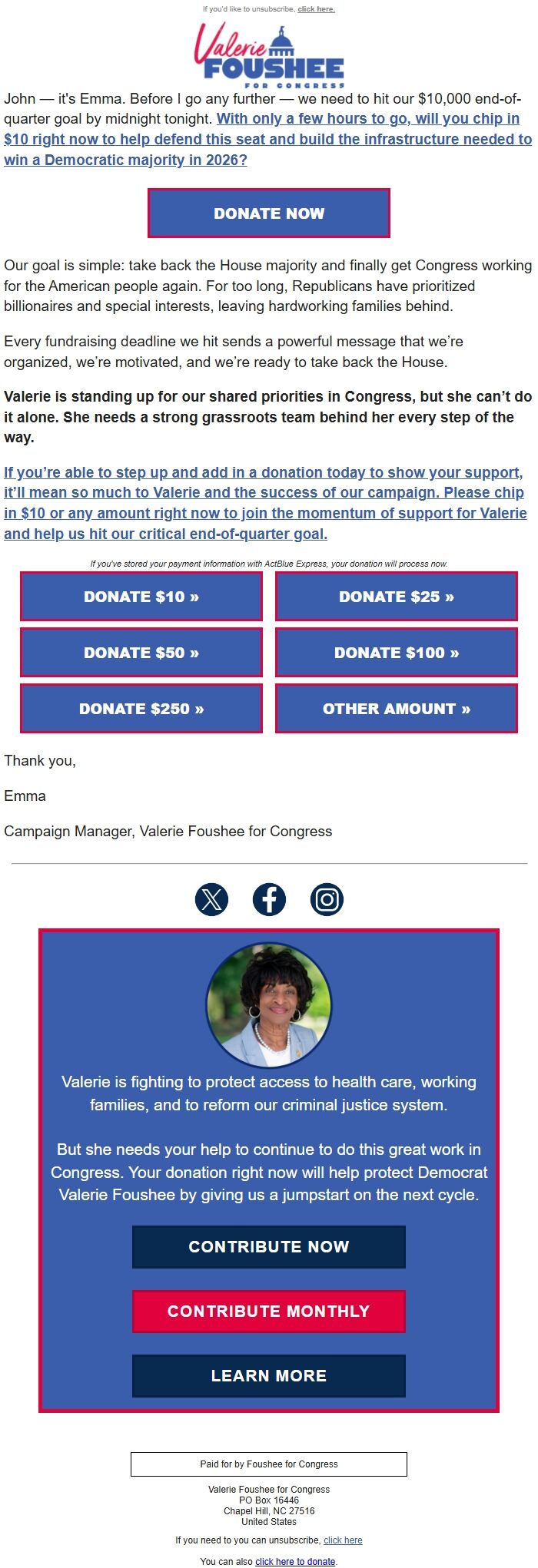Open 'click here to donate' footer link
The width and height of the screenshot is (538, 1568).
295,1561
